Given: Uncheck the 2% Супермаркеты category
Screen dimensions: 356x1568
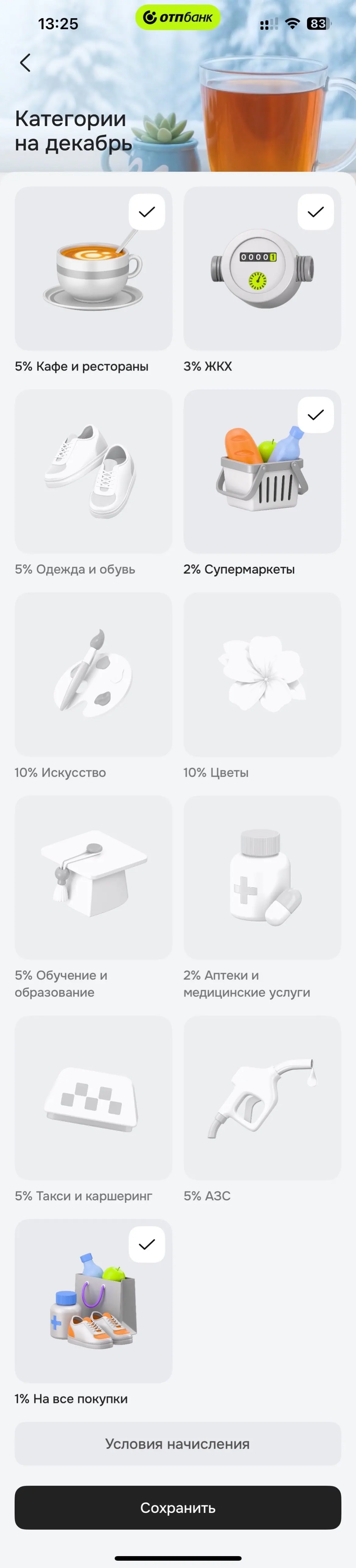Looking at the screenshot, I should (262, 471).
